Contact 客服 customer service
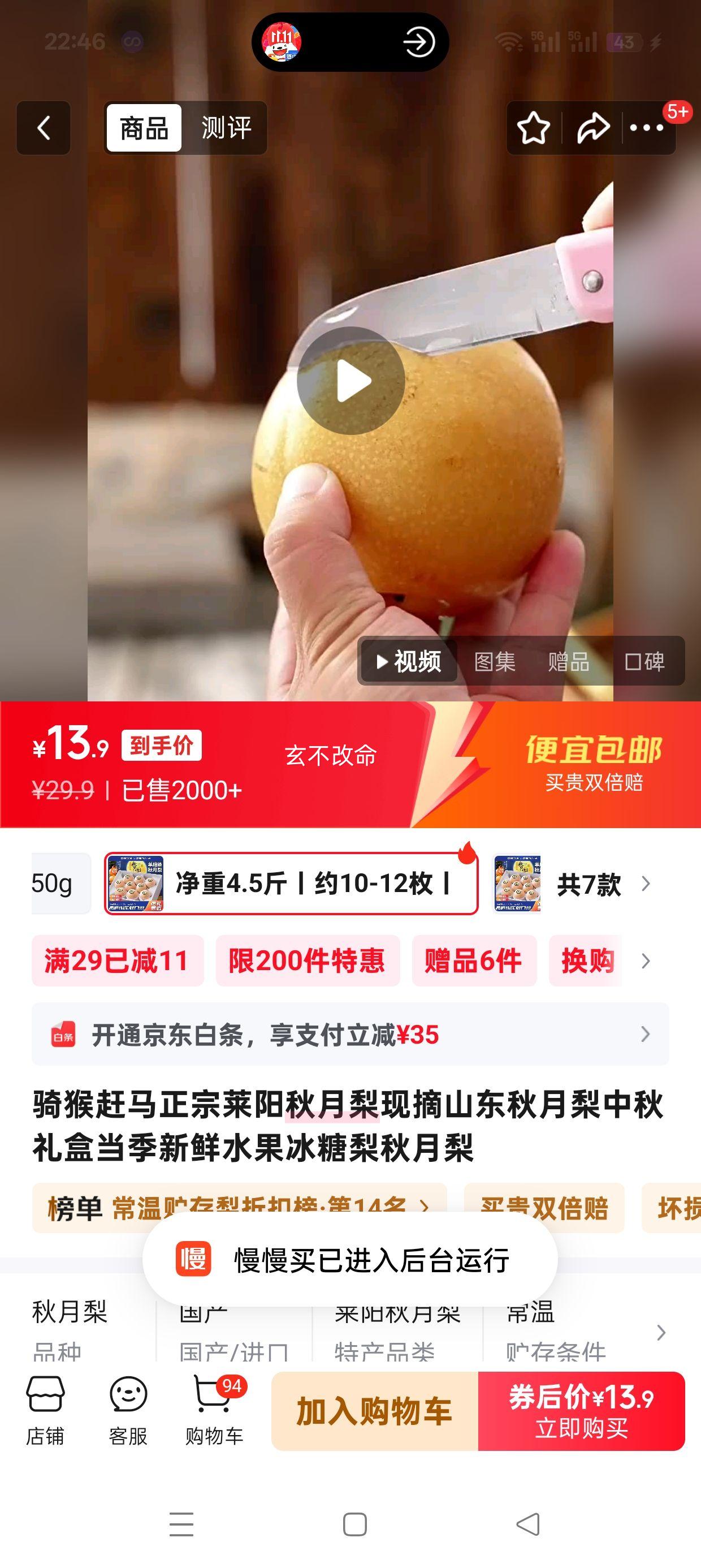 click(128, 1411)
